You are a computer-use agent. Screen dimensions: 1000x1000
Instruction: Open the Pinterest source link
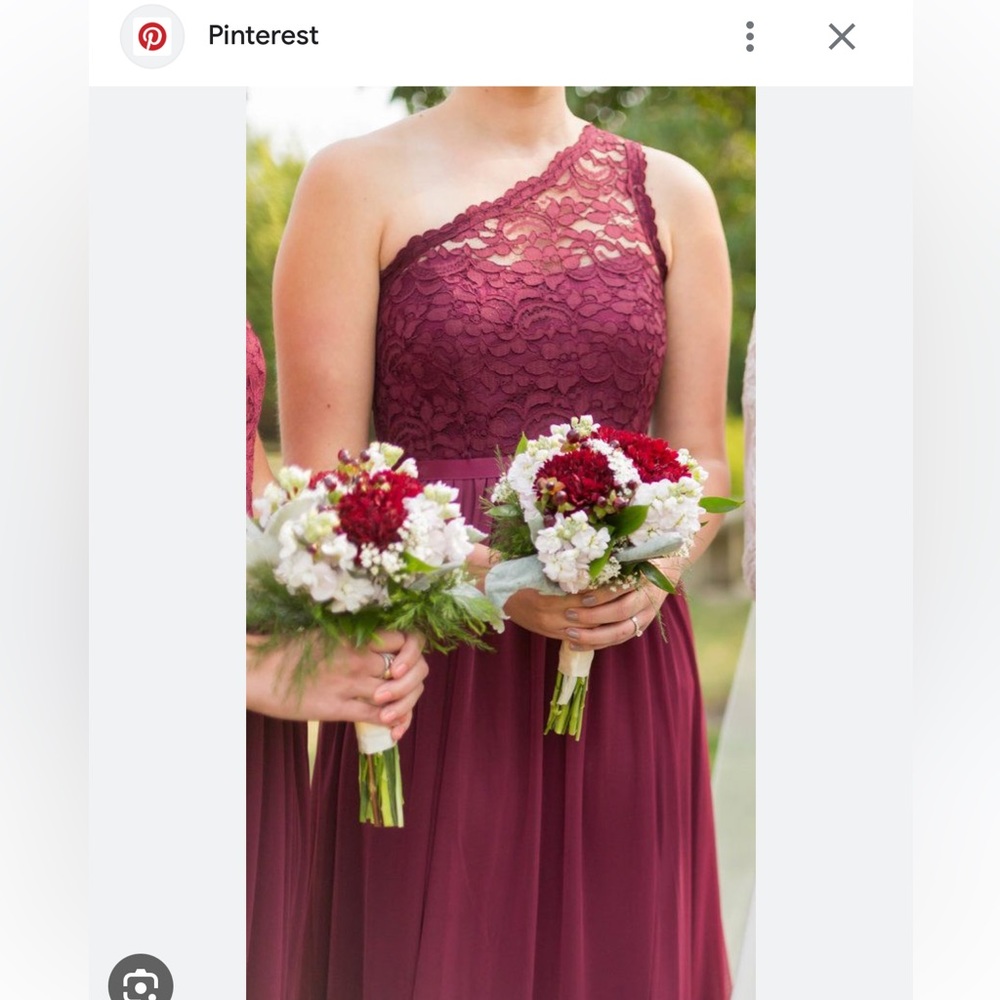coord(263,36)
